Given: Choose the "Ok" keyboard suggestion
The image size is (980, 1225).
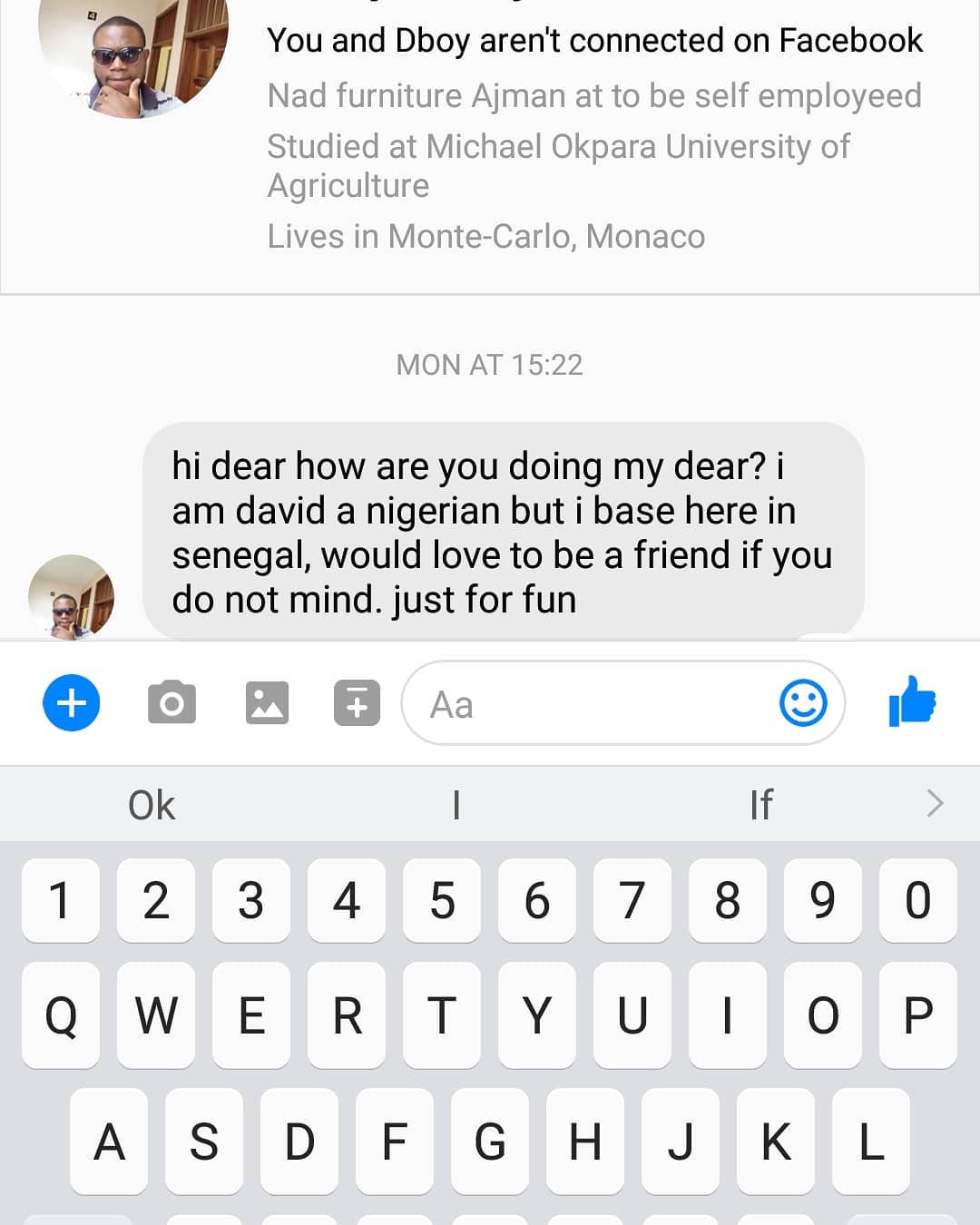Looking at the screenshot, I should pos(152,805).
